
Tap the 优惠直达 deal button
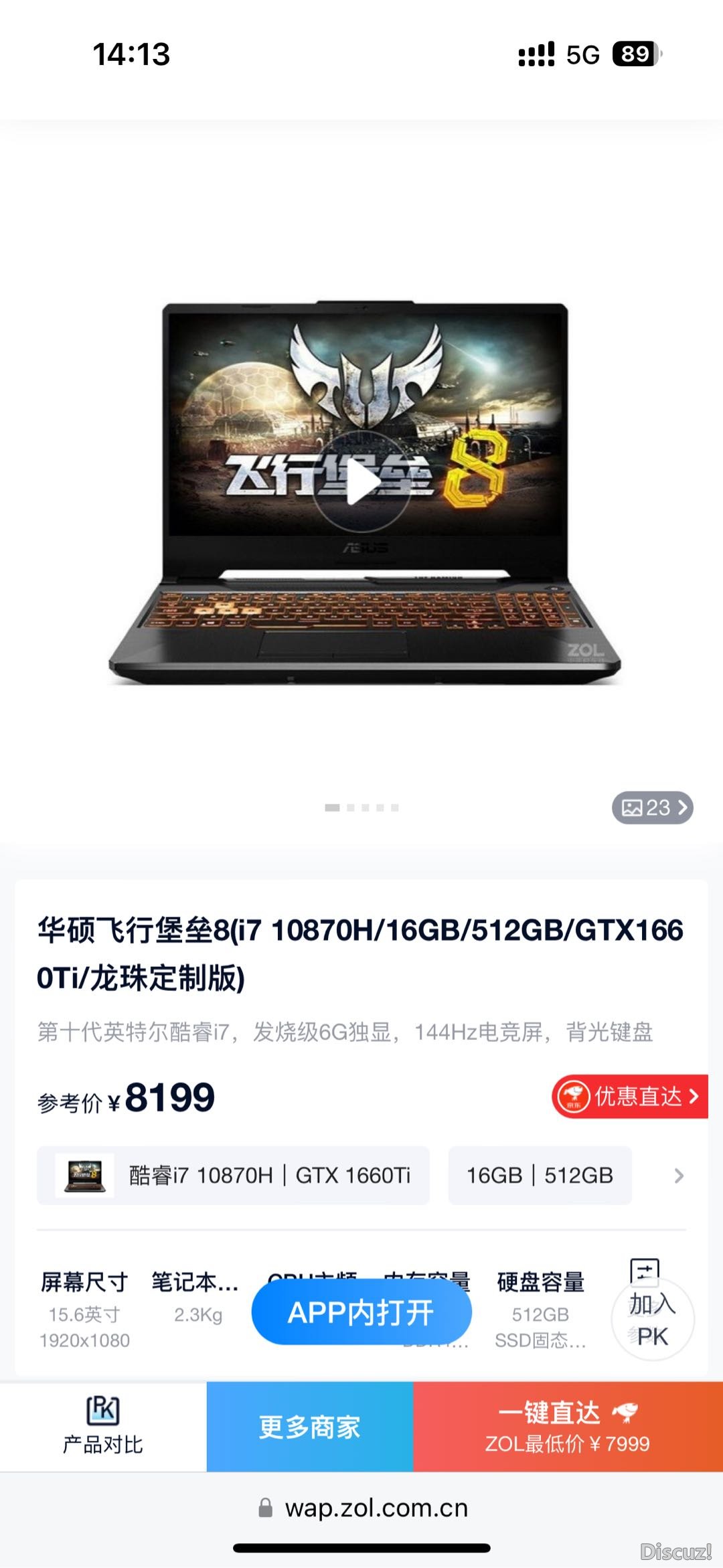point(629,1097)
